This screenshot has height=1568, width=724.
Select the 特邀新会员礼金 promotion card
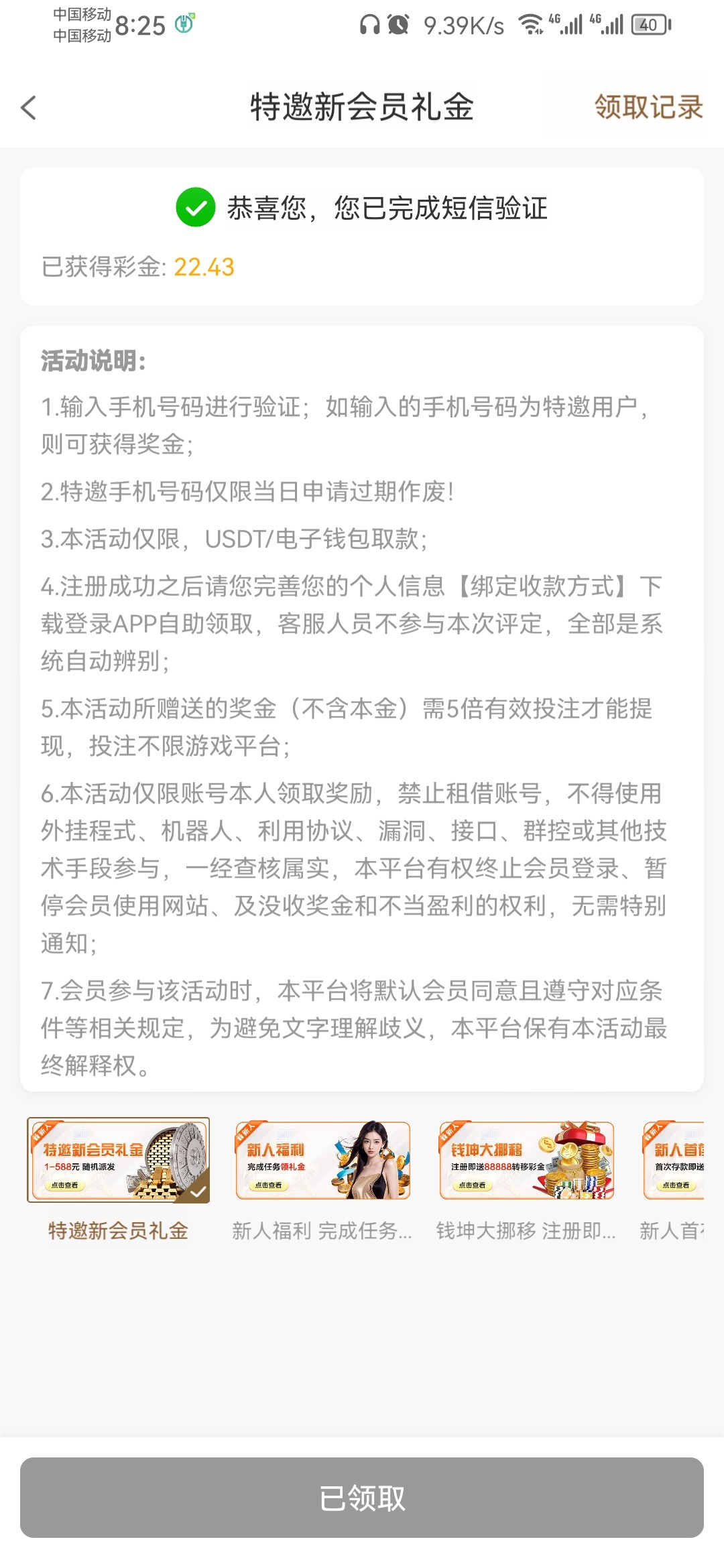[118, 1160]
